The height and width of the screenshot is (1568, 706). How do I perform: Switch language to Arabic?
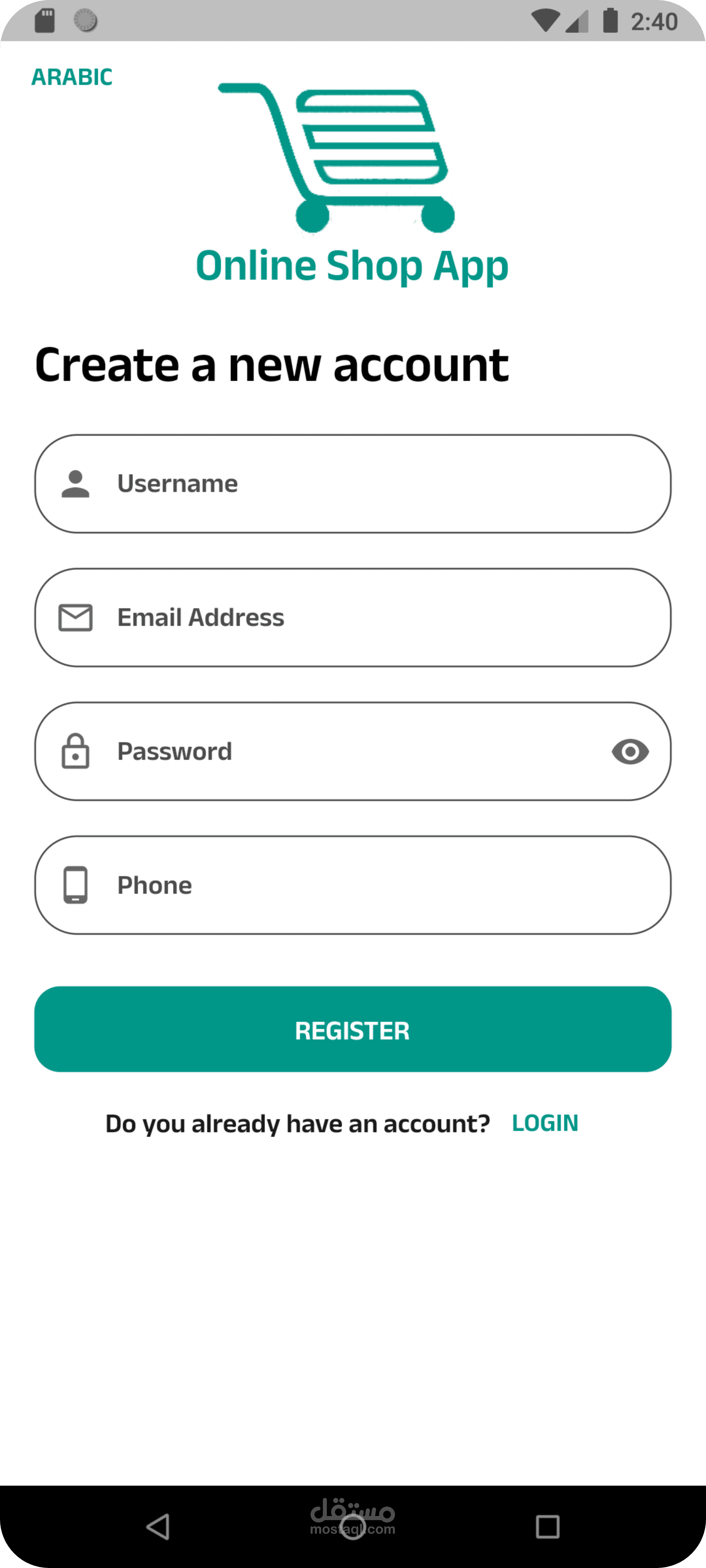[72, 77]
